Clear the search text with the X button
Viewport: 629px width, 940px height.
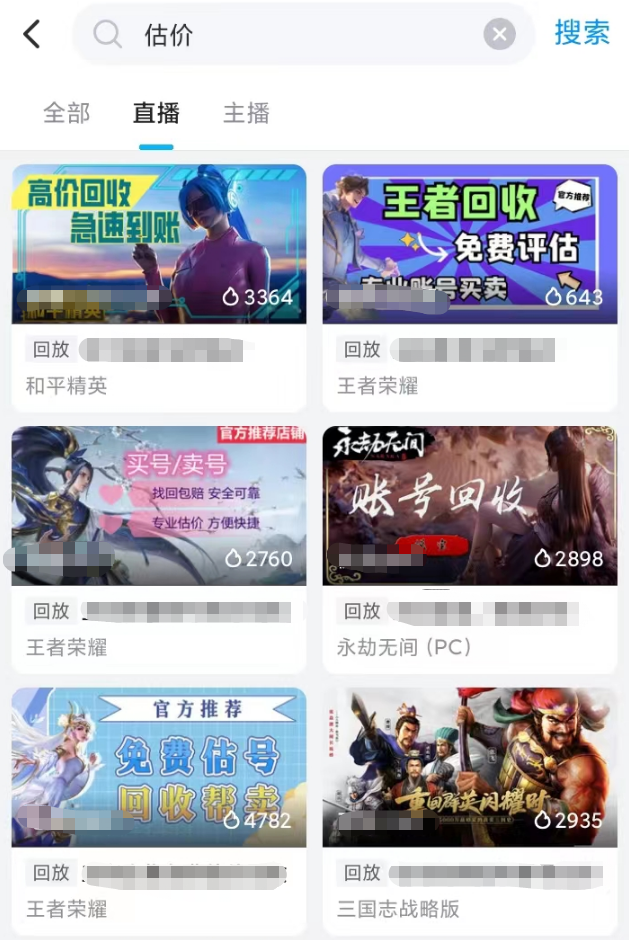pyautogui.click(x=499, y=35)
